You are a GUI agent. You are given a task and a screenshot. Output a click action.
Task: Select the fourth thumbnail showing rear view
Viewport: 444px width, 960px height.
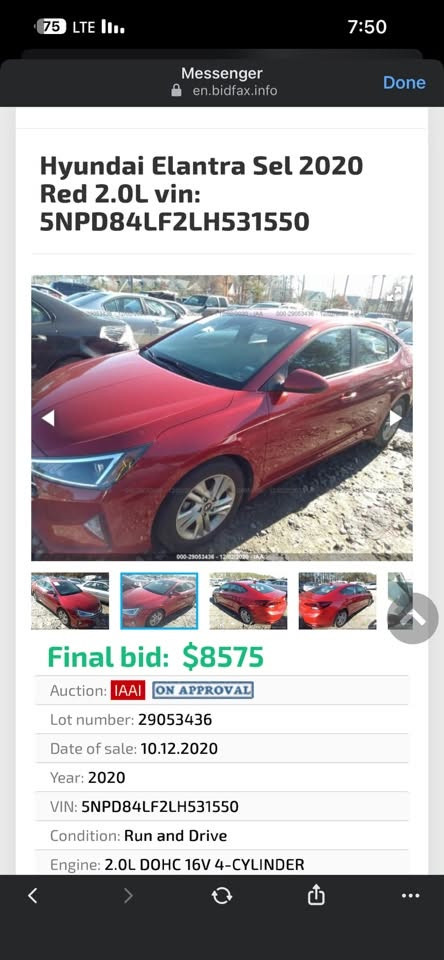click(337, 601)
